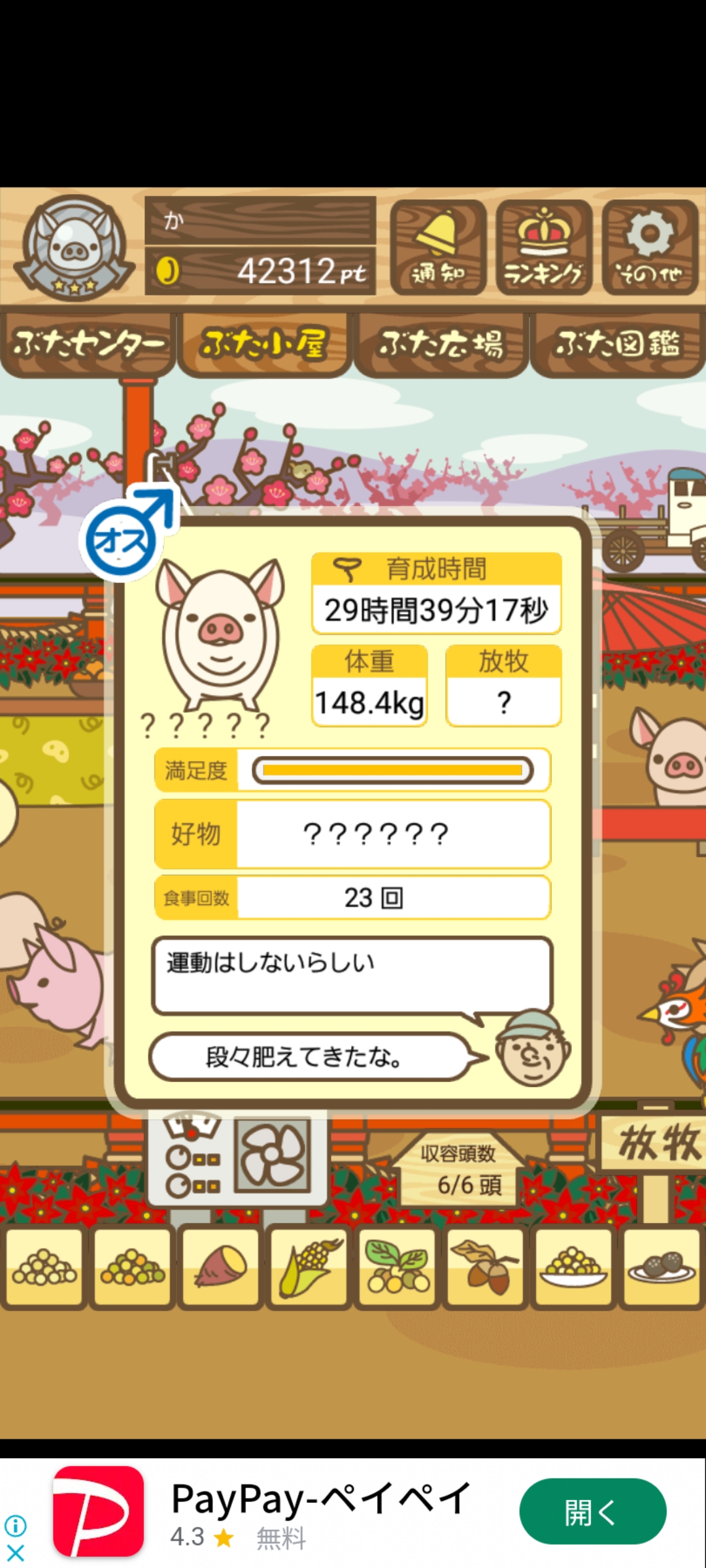Select the corn feed item
The width and height of the screenshot is (706, 1568).
[x=309, y=1269]
